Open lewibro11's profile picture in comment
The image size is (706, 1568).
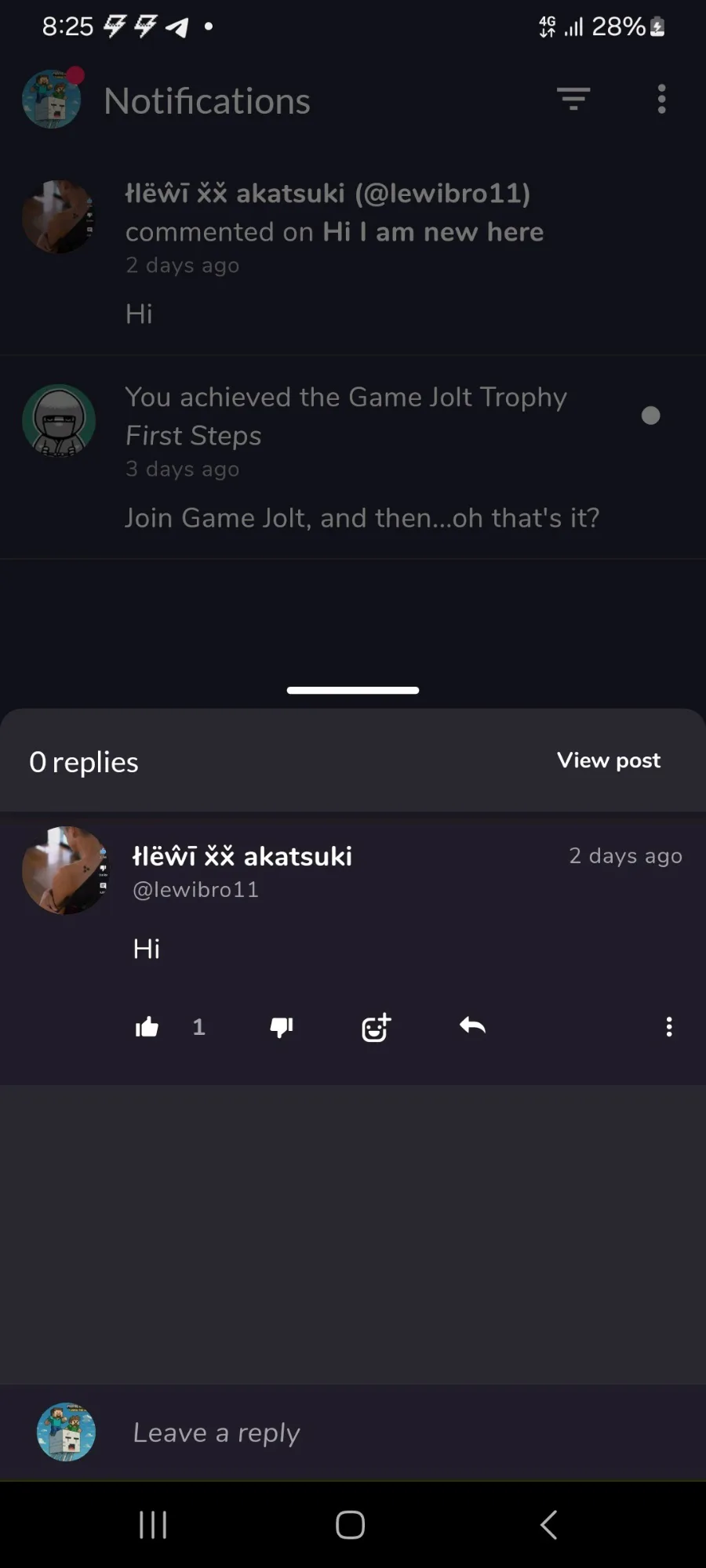pyautogui.click(x=65, y=870)
